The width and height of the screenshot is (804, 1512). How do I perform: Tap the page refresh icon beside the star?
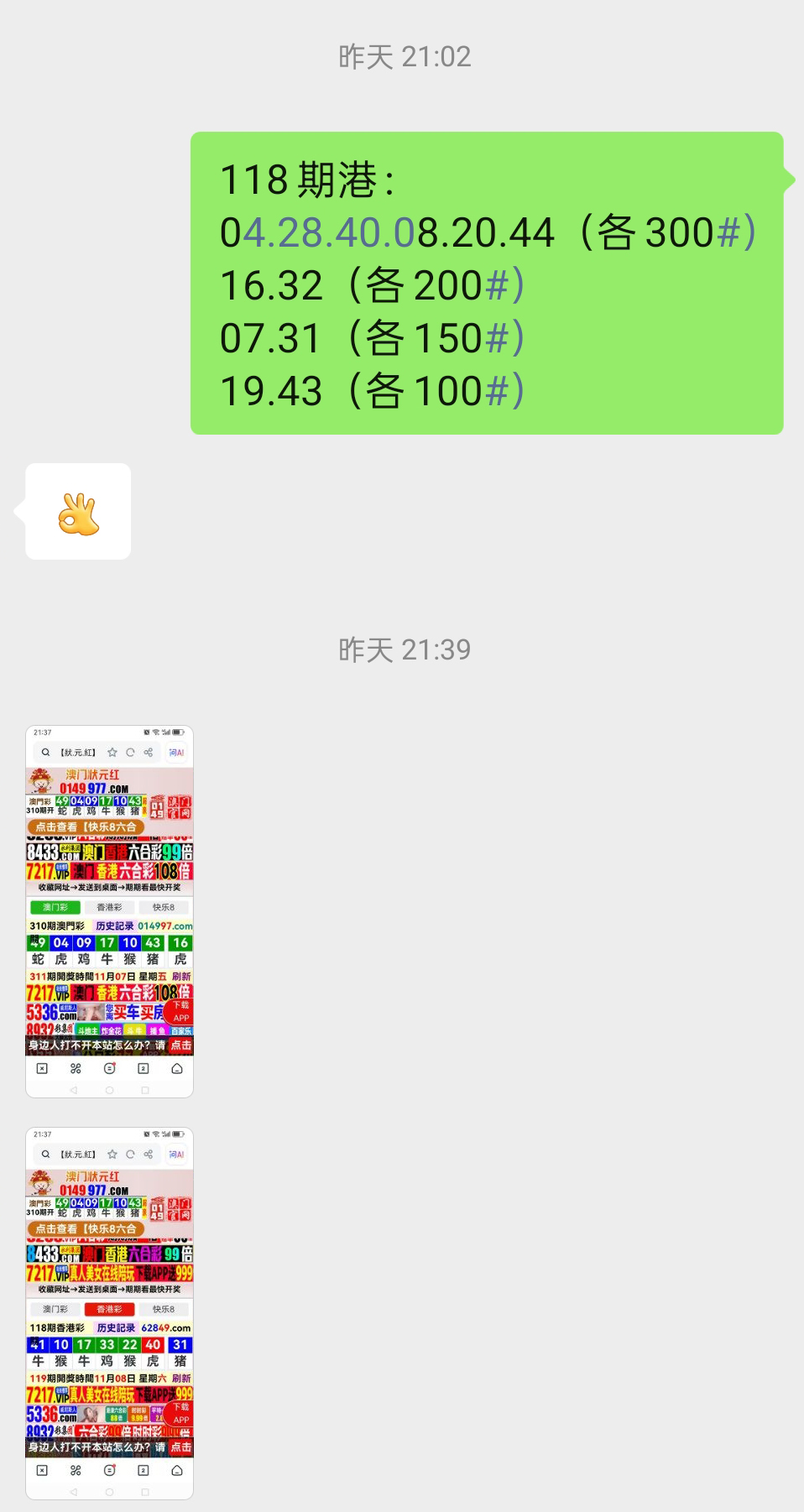point(130,753)
